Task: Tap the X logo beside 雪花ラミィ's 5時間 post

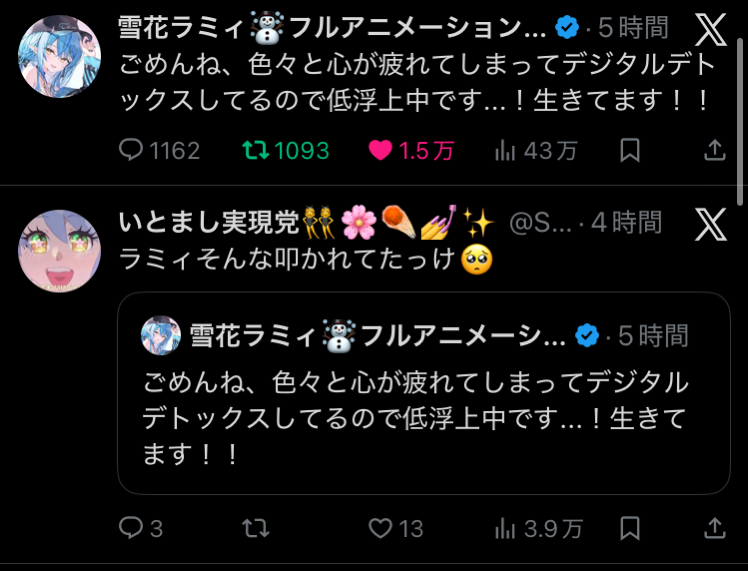Action: [711, 31]
